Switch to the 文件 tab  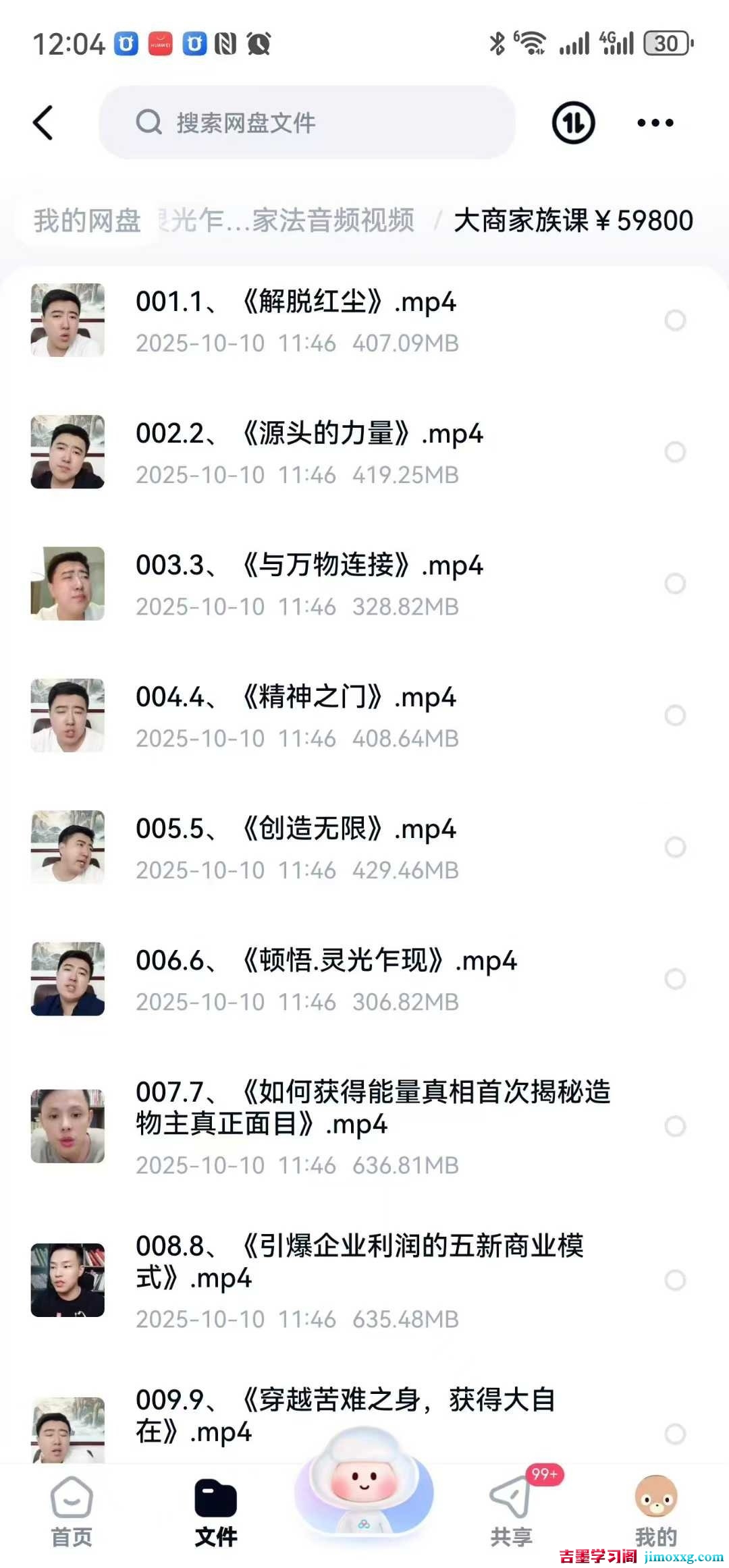tap(215, 1511)
